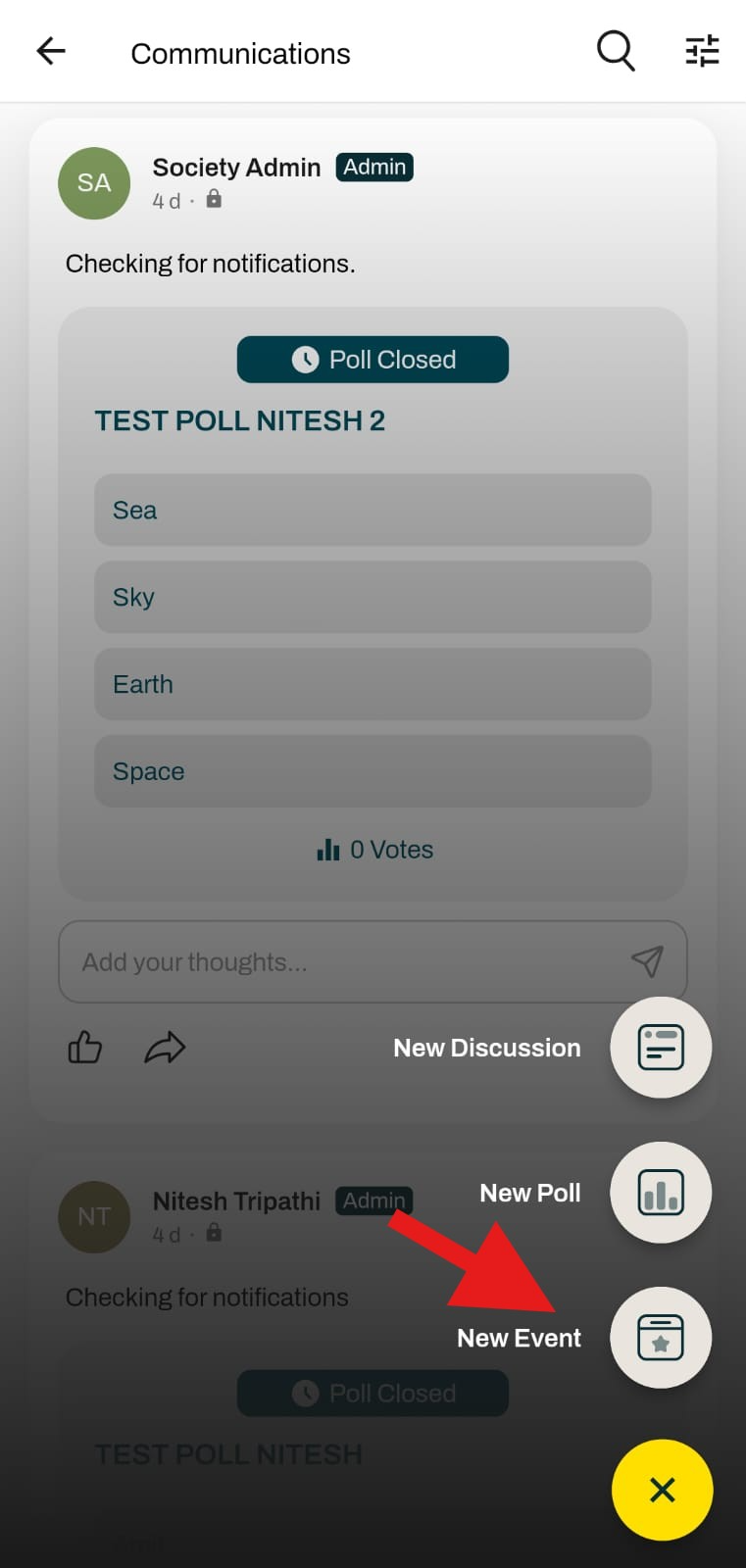Create a New Discussion
The width and height of the screenshot is (746, 1568).
[661, 1048]
